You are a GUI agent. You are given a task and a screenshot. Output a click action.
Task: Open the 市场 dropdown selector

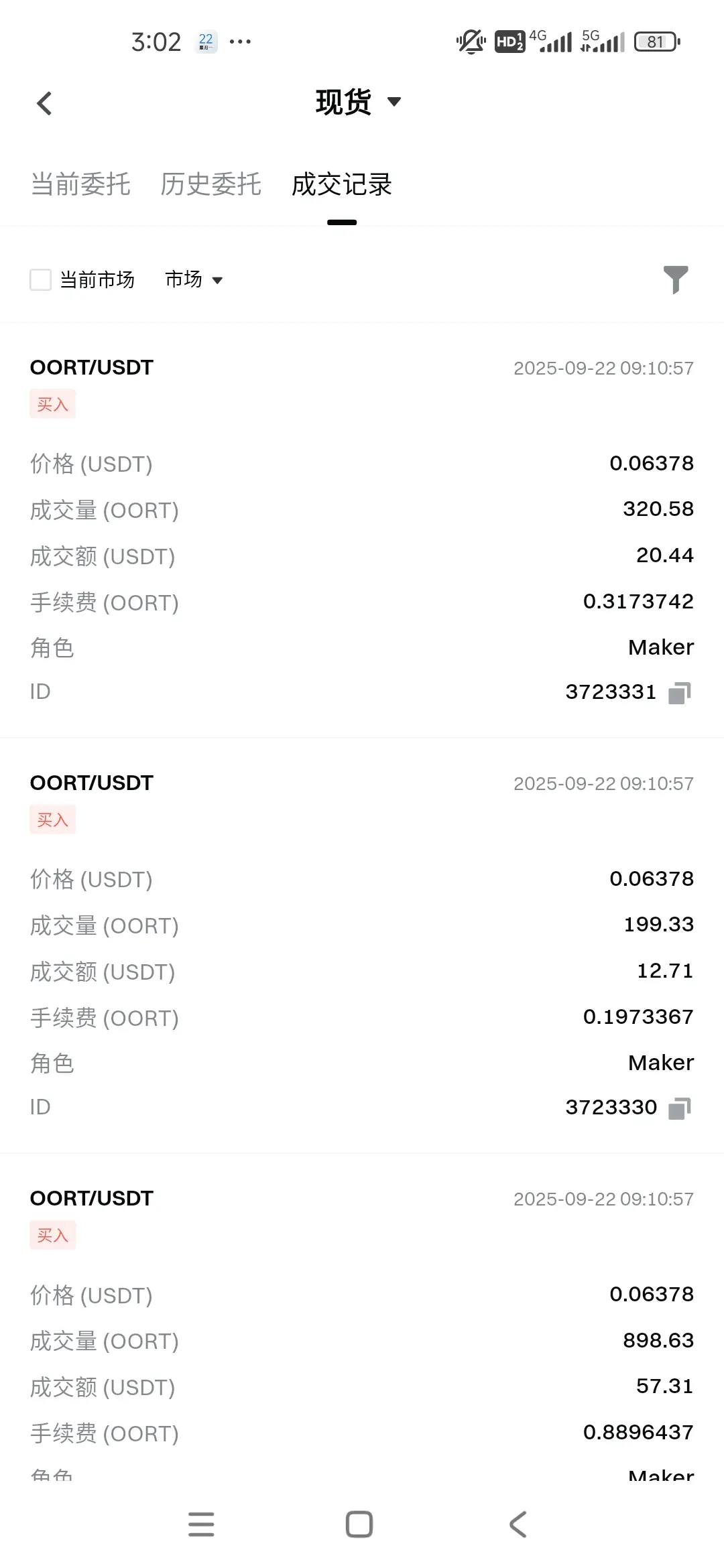pos(194,279)
